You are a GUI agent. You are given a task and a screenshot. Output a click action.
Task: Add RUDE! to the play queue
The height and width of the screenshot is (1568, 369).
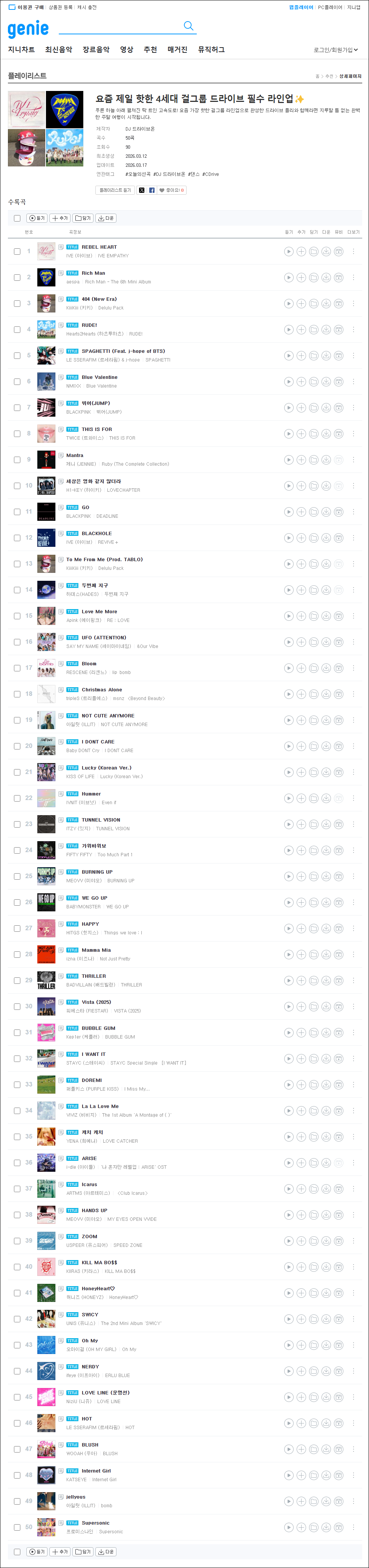coord(301,329)
